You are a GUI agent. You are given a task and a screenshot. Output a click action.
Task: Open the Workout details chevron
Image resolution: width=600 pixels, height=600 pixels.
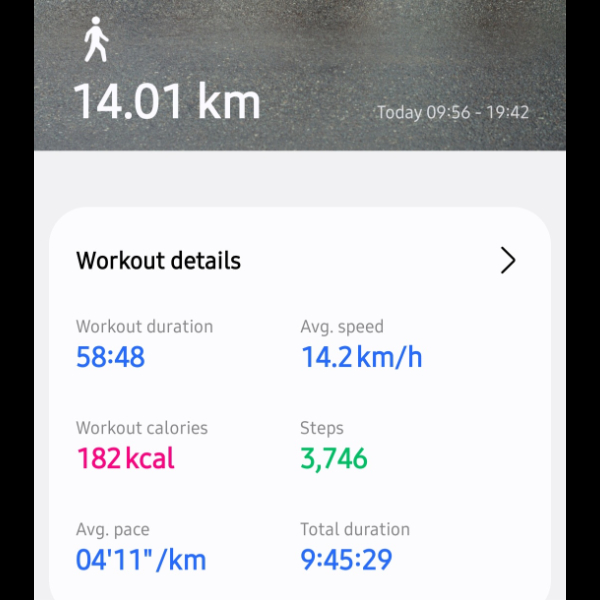[508, 261]
